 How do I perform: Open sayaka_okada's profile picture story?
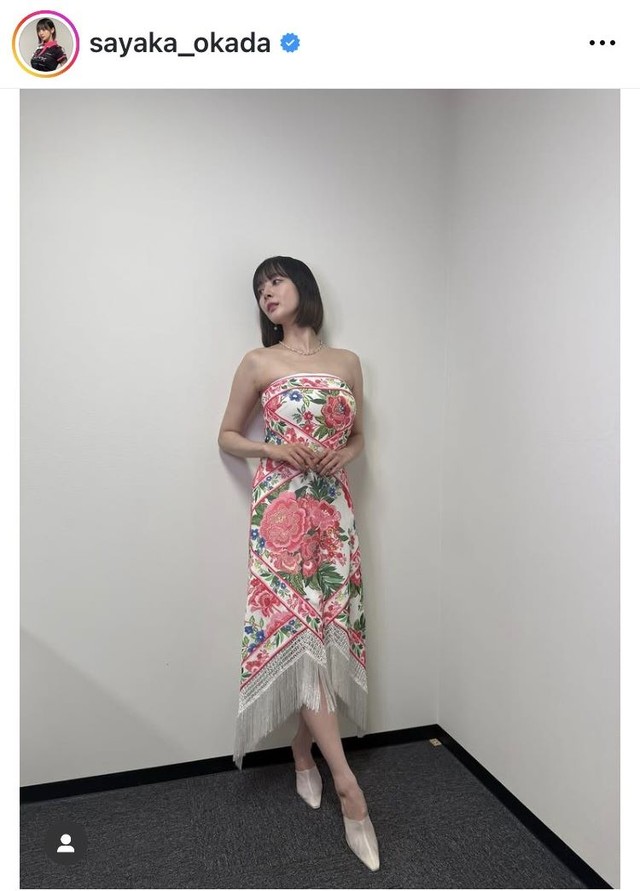click(x=45, y=44)
